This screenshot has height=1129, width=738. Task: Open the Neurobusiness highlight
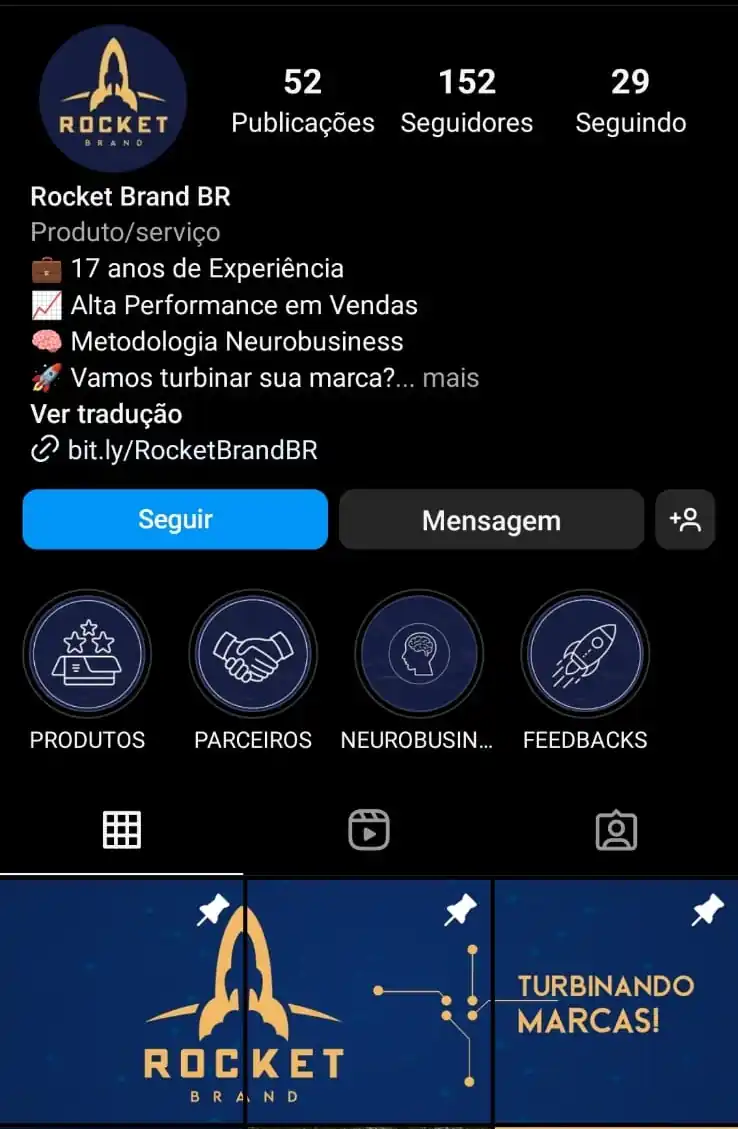click(418, 654)
